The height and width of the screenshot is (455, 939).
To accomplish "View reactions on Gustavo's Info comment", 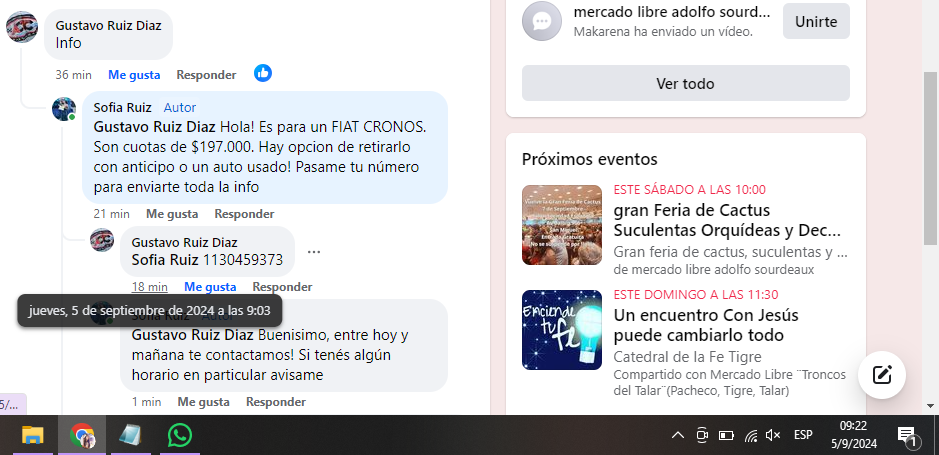I will (263, 73).
